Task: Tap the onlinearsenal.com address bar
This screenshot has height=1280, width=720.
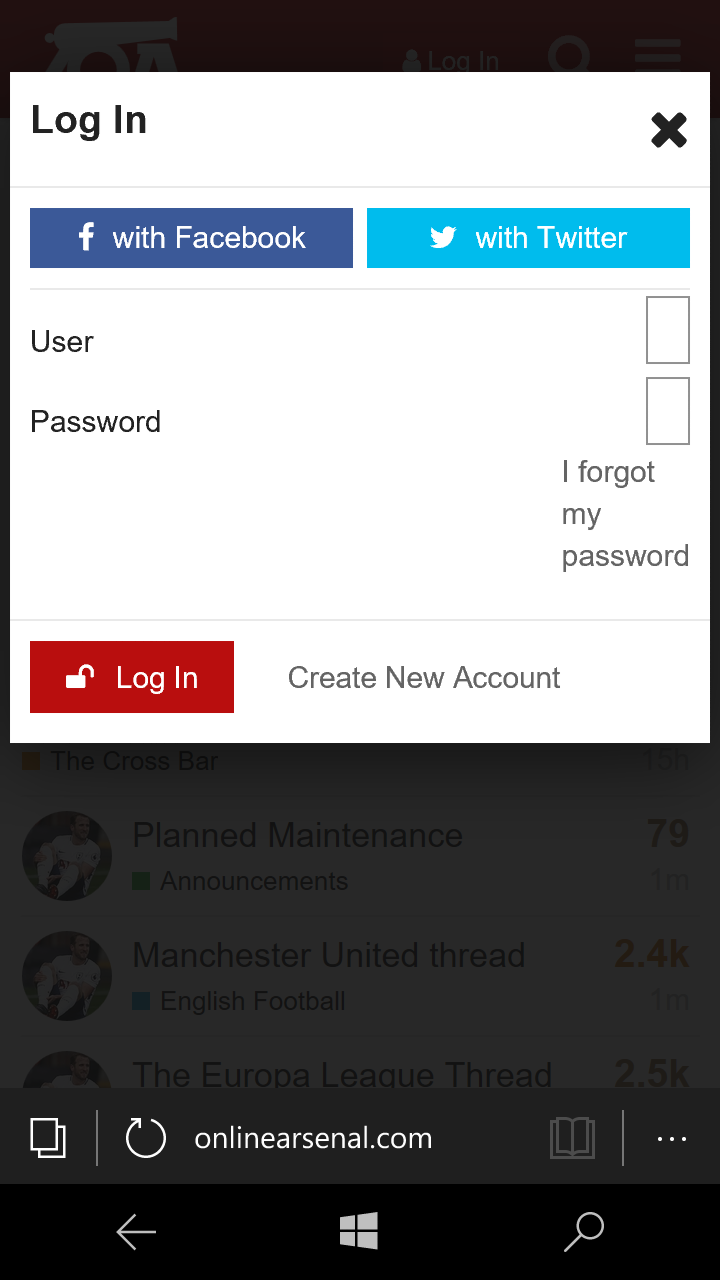Action: (x=313, y=1138)
